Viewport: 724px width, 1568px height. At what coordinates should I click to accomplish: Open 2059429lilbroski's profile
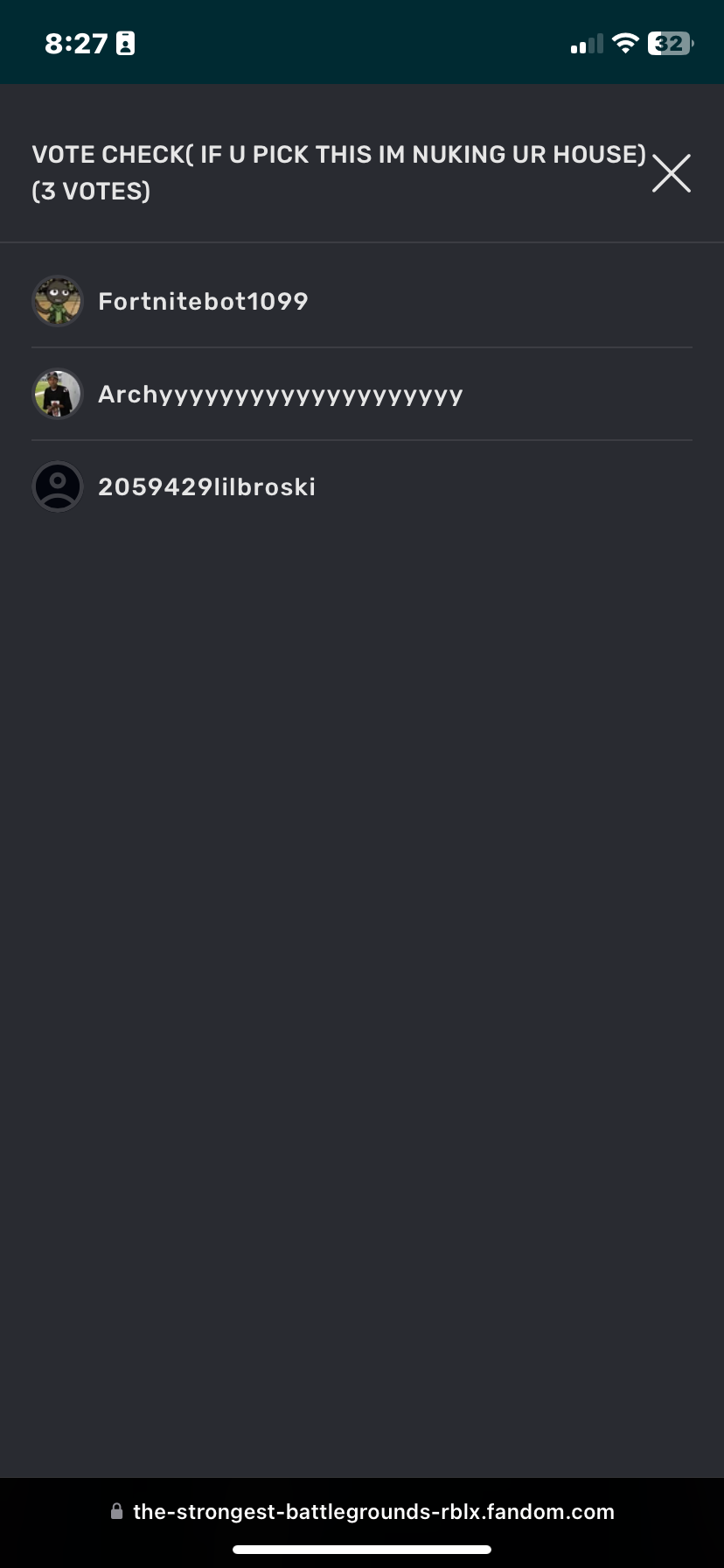click(206, 487)
